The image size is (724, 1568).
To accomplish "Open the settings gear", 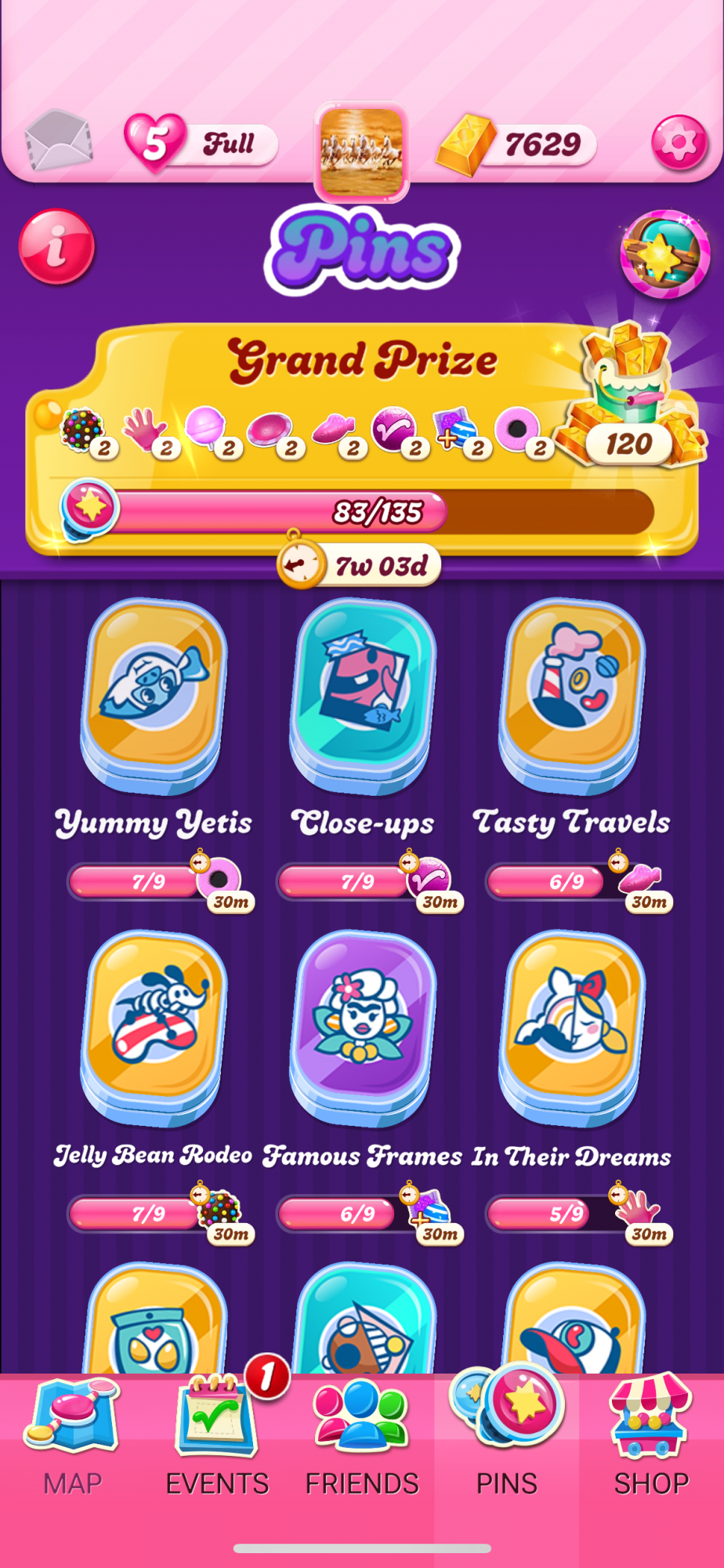I will coord(679,143).
